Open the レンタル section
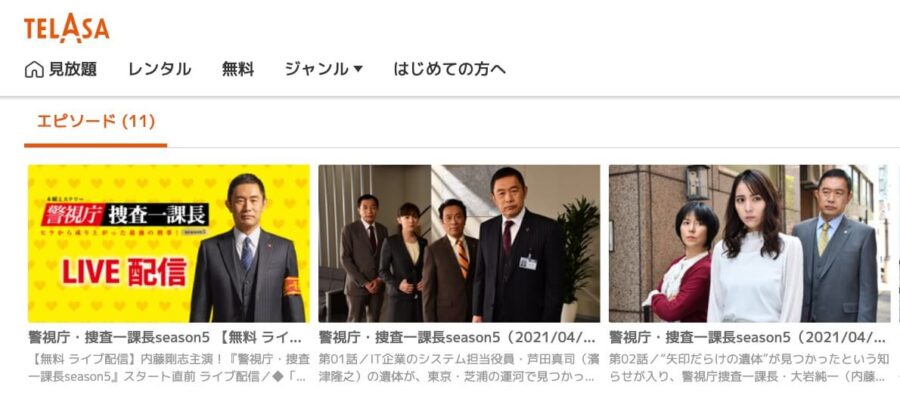The height and width of the screenshot is (408, 900). [159, 69]
